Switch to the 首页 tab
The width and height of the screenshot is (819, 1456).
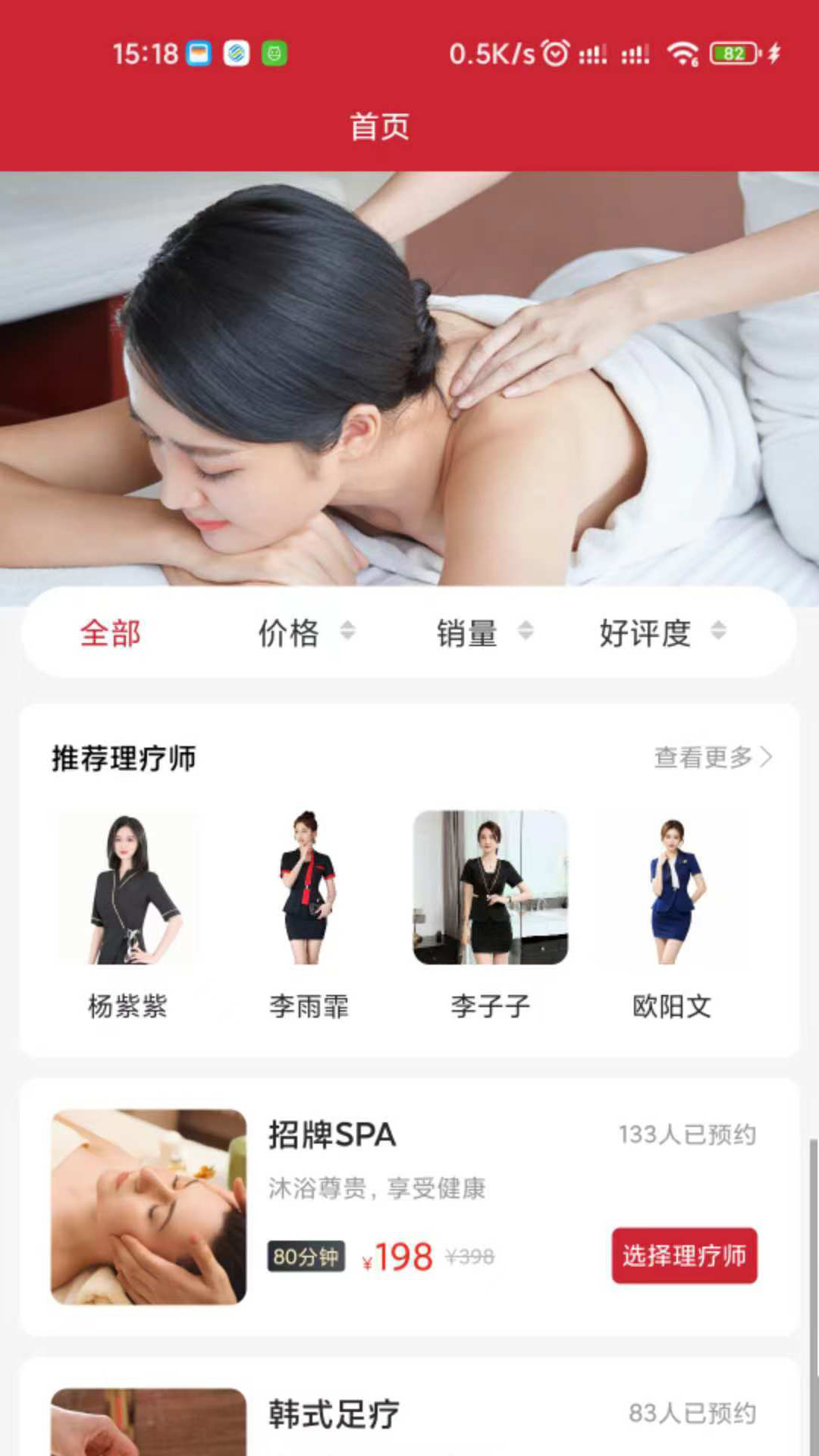pos(378,127)
